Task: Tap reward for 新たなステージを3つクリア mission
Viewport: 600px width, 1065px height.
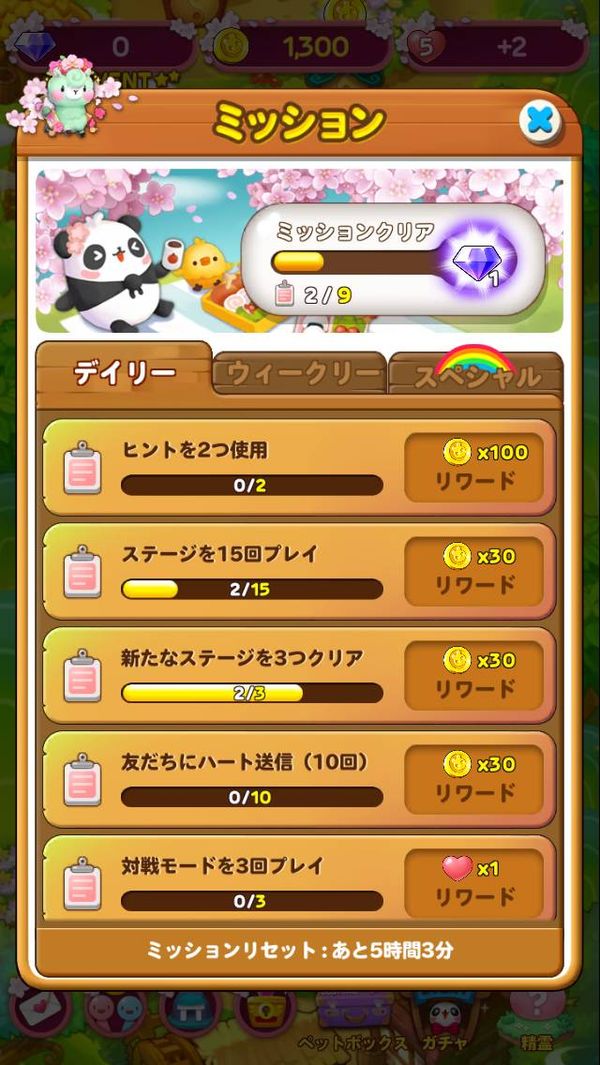Action: (x=474, y=675)
